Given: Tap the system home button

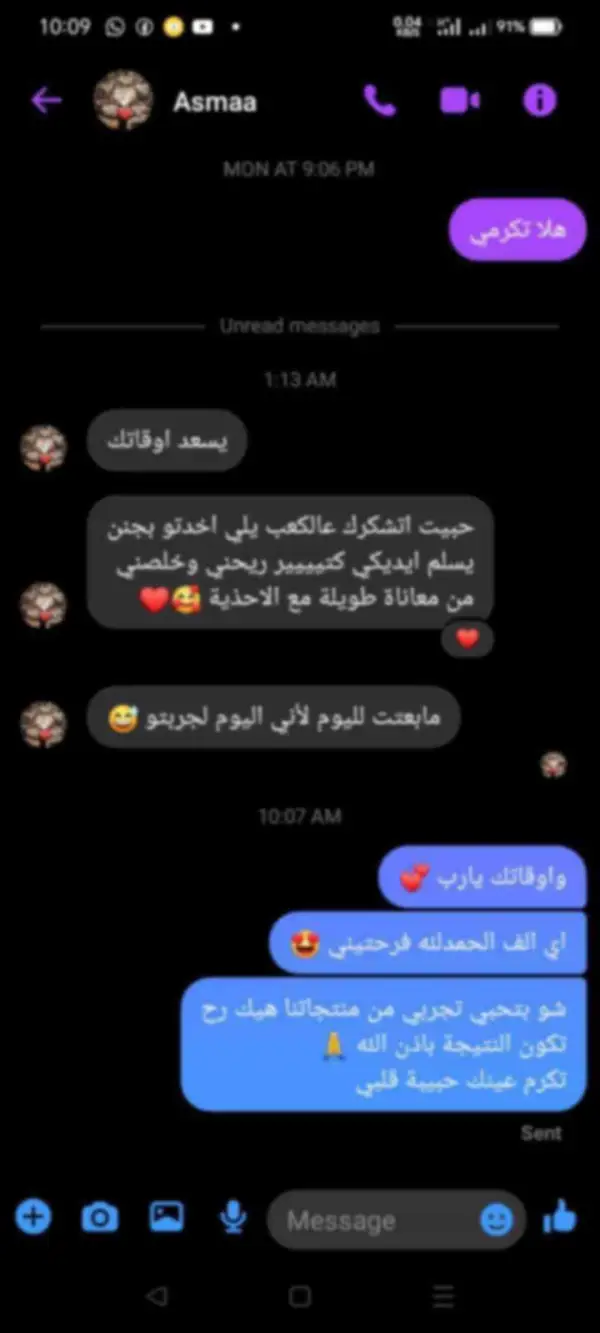Looking at the screenshot, I should point(300,1297).
